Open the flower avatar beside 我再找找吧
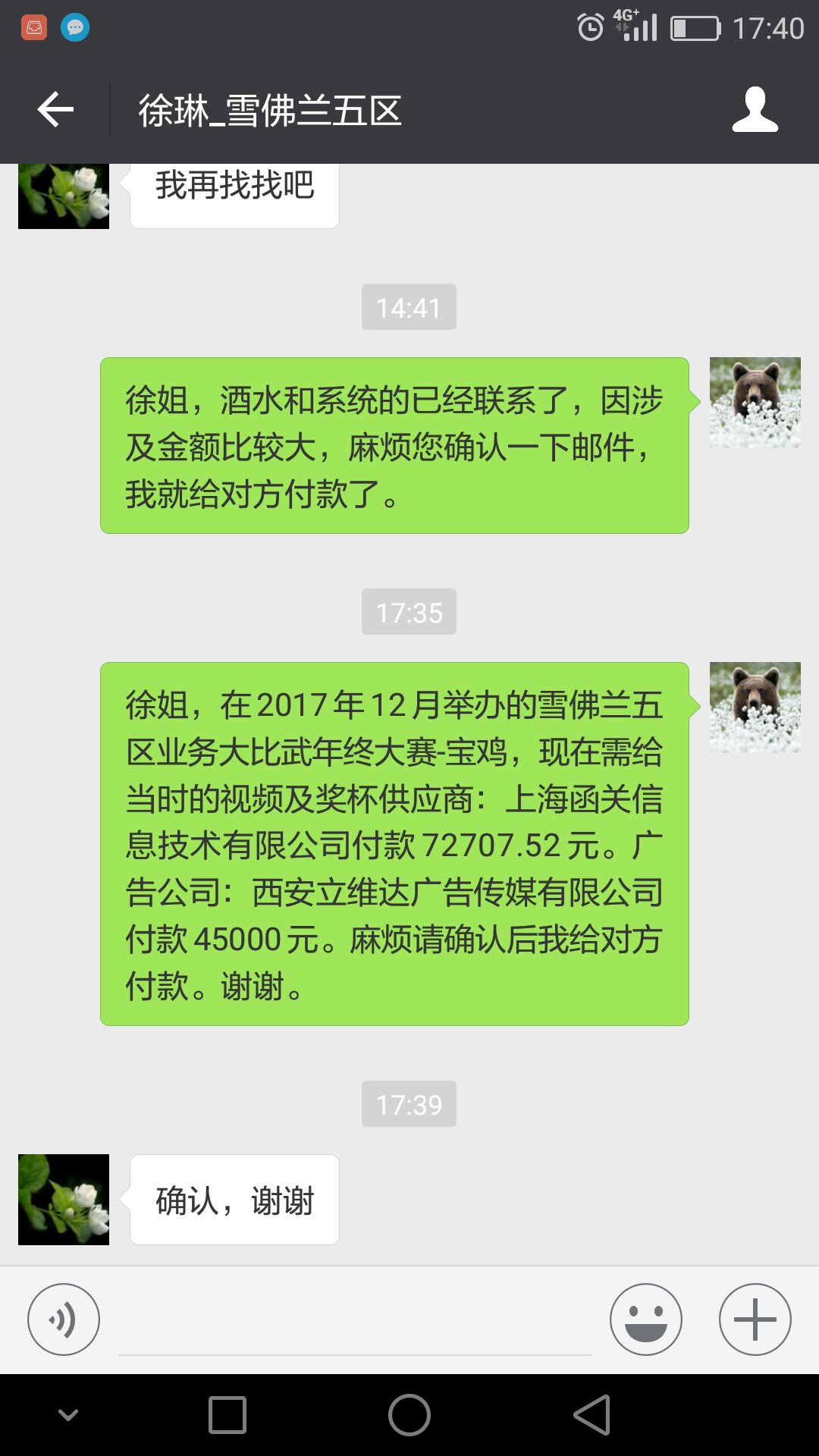The width and height of the screenshot is (819, 1456). 64,196
